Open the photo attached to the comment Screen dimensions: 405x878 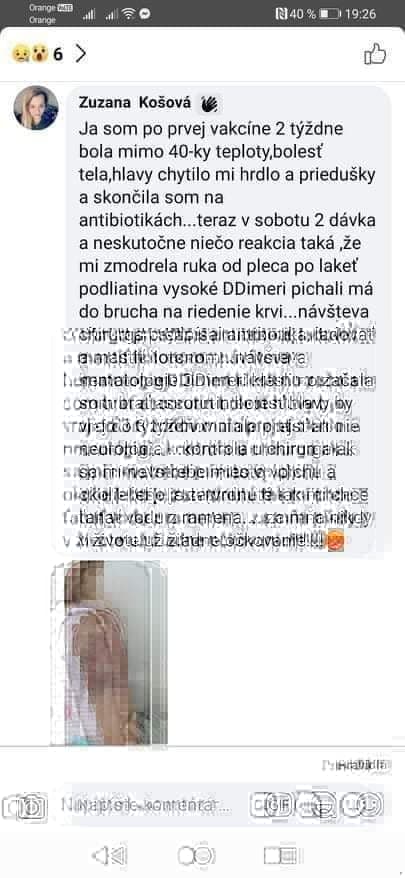tap(109, 652)
